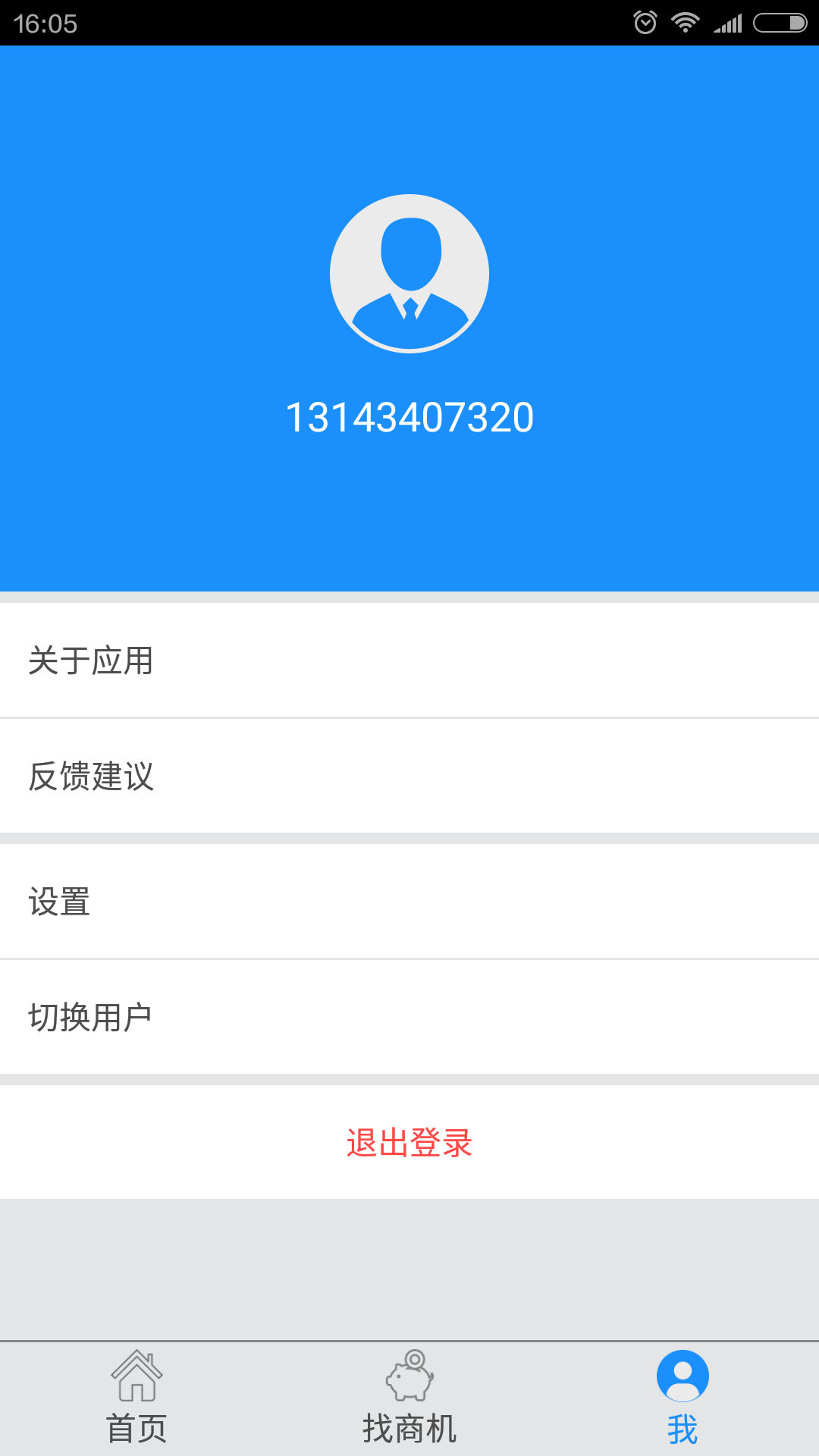The width and height of the screenshot is (819, 1456).
Task: Click the phone number 13143407320
Action: tap(409, 416)
